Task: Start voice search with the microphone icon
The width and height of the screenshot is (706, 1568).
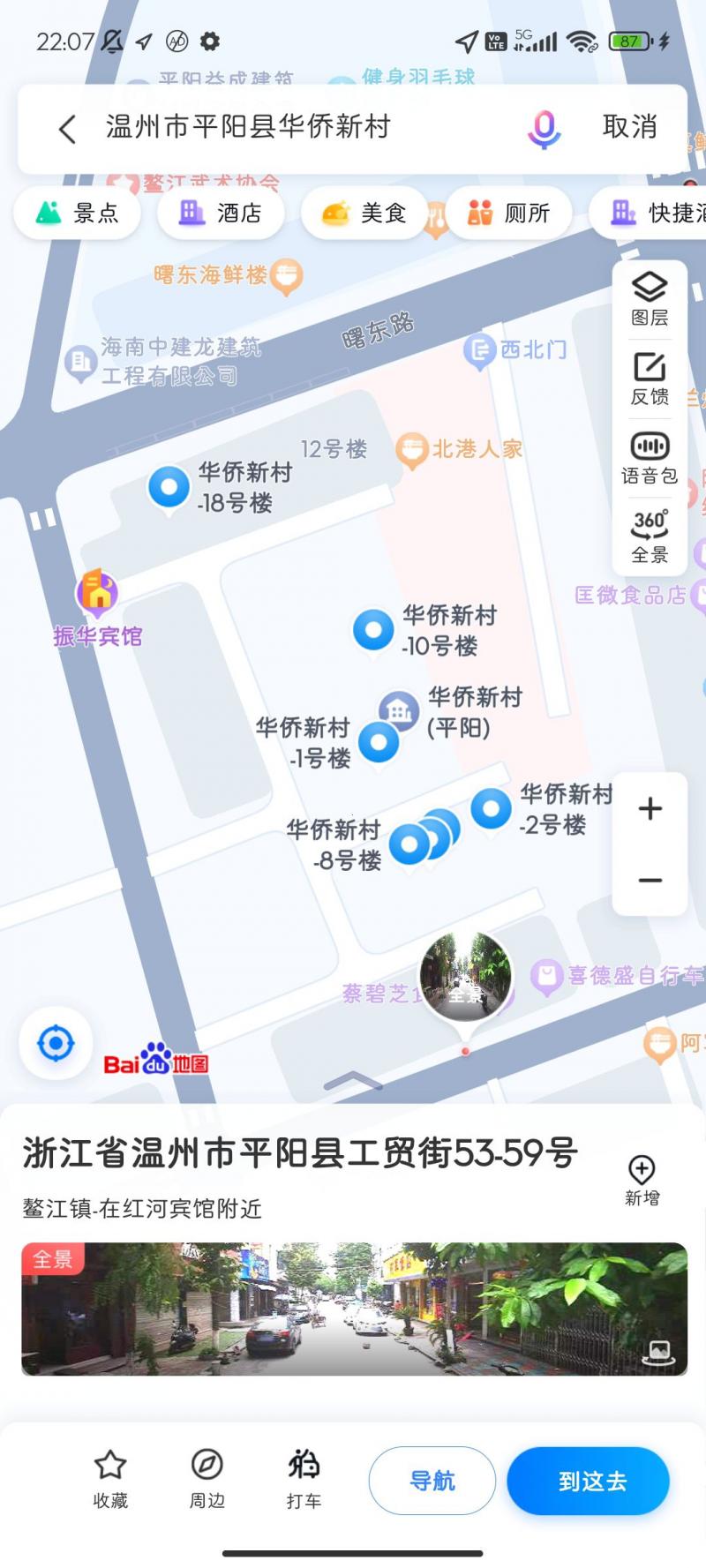Action: coord(544,128)
